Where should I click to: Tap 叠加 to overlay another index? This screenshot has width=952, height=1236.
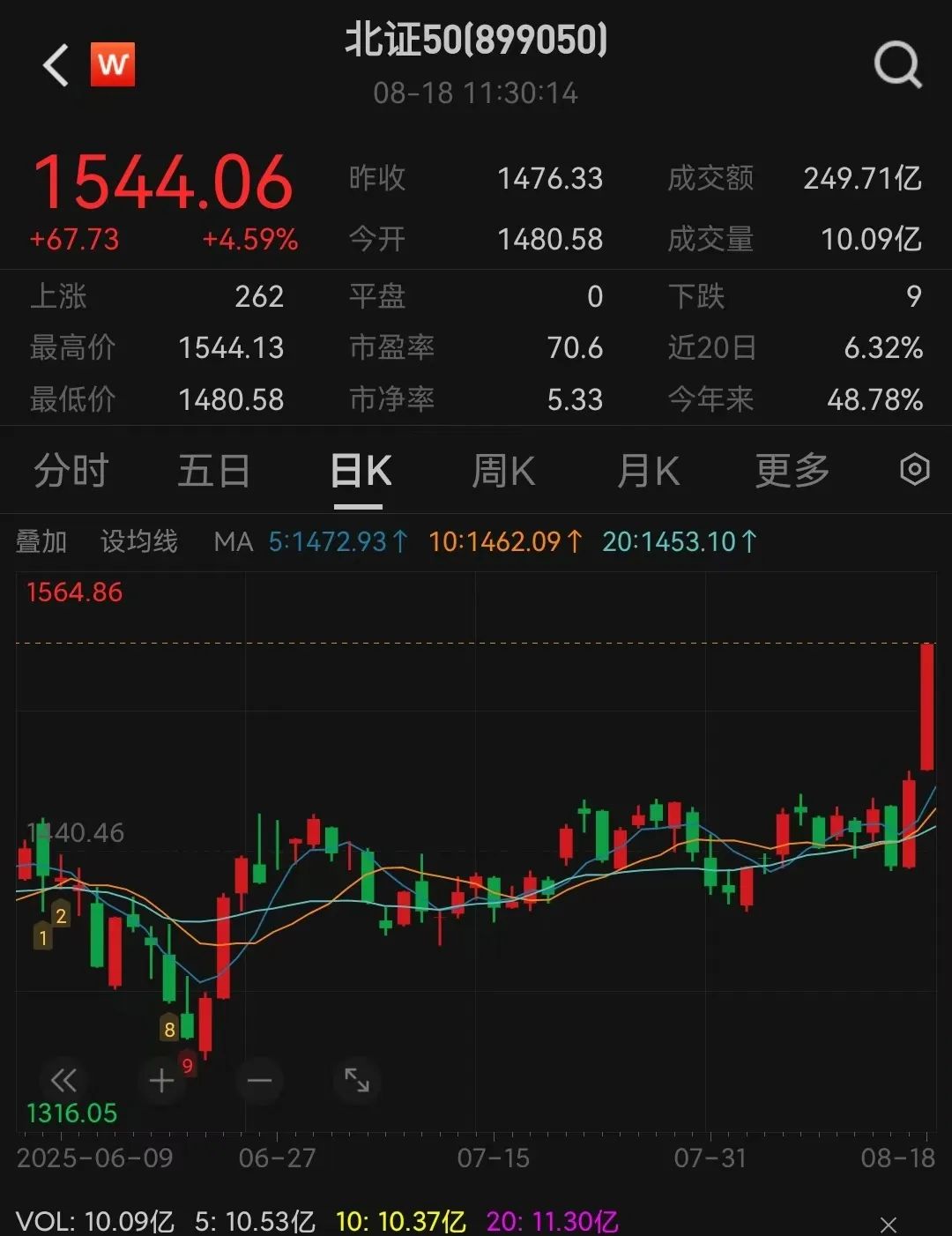point(41,541)
